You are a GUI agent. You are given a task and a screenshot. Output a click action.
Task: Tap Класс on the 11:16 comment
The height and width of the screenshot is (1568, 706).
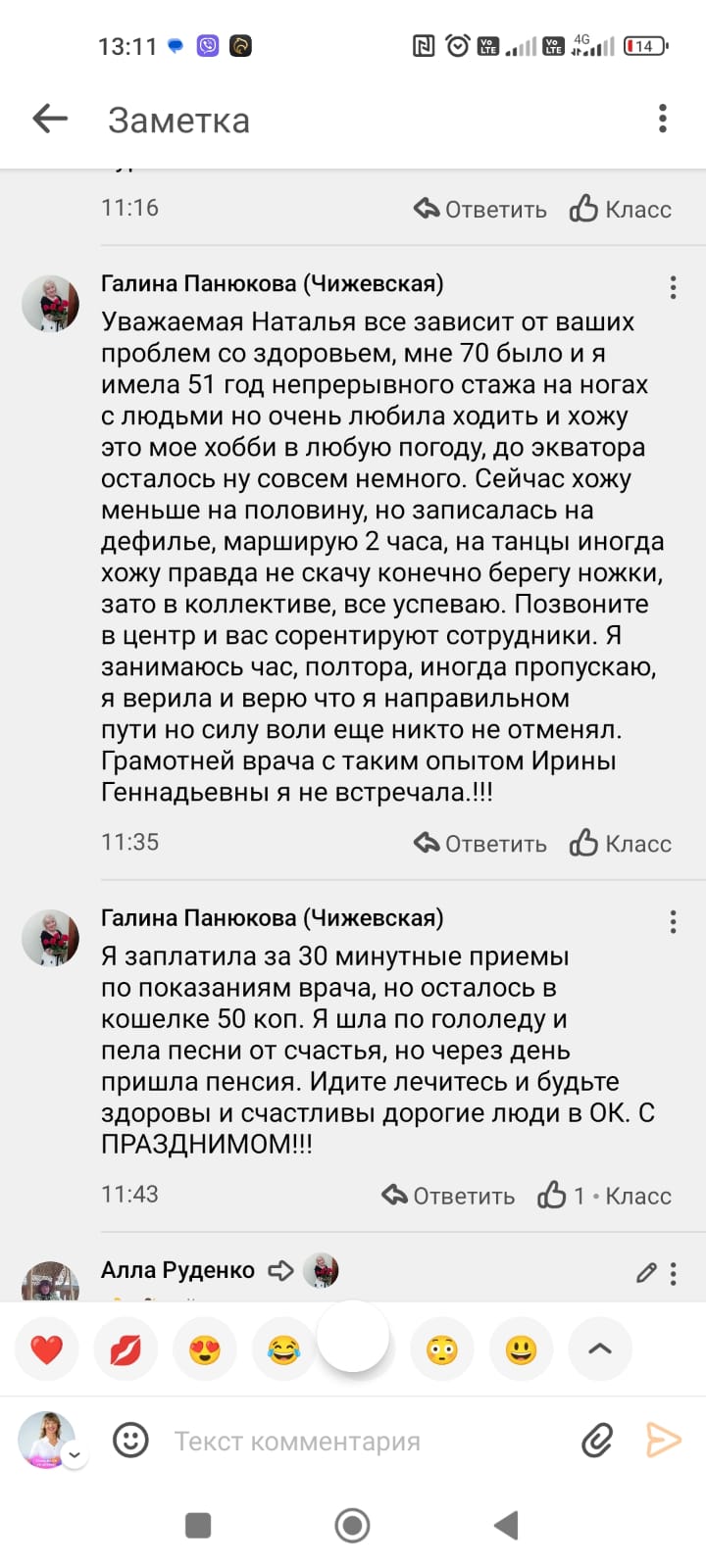click(x=621, y=209)
